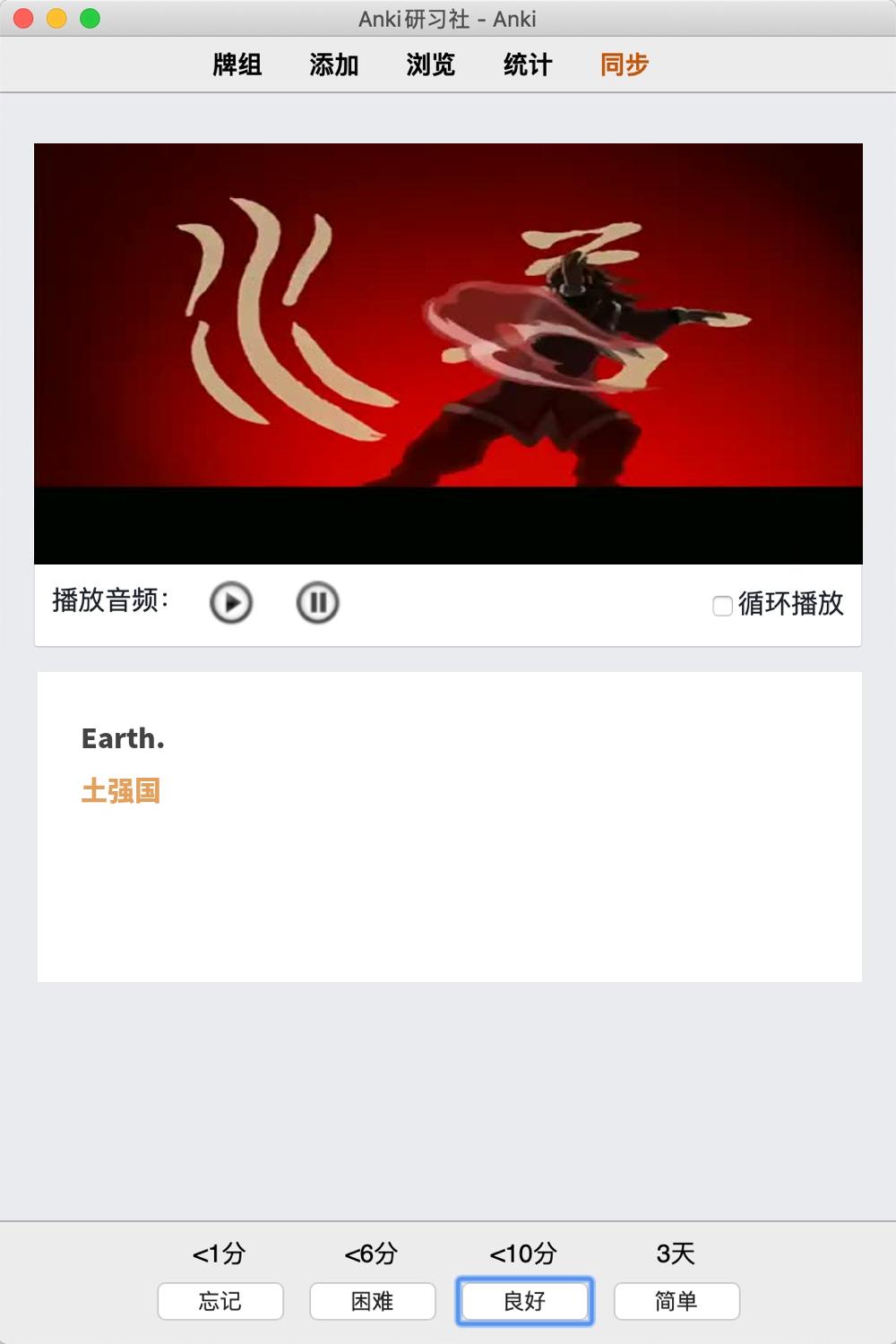Viewport: 896px width, 1344px height.
Task: Open the 浏览 card browser
Action: [431, 65]
